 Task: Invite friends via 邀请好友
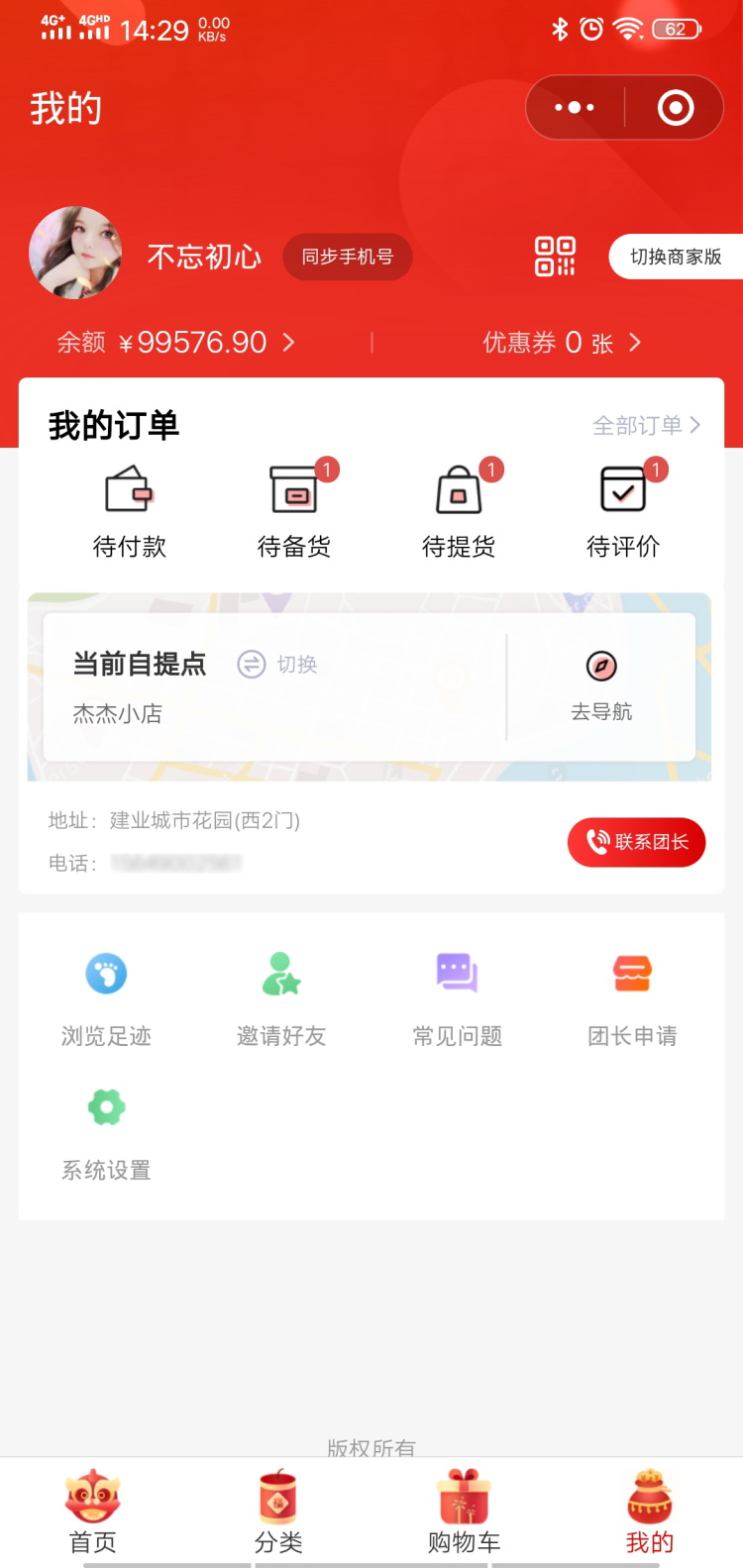point(281,998)
